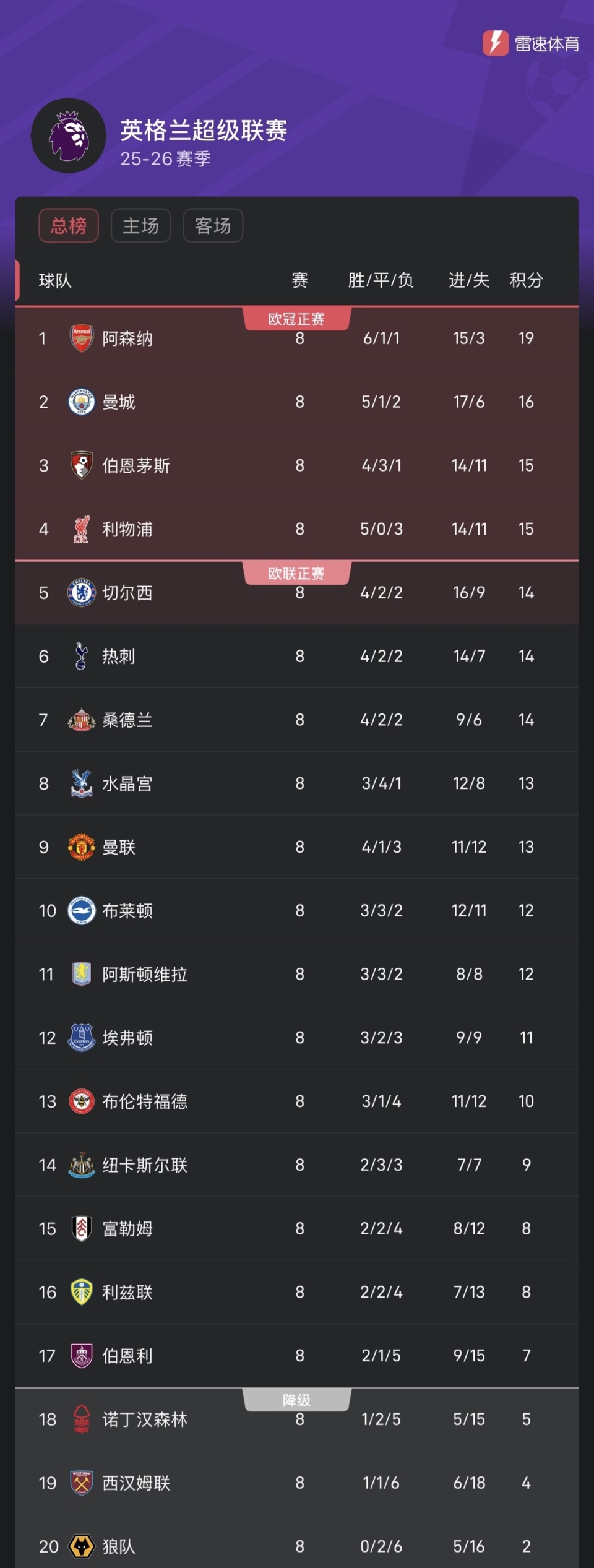Click the Liverpool (利物浦) club crest
This screenshot has width=594, height=1568.
pyautogui.click(x=82, y=529)
